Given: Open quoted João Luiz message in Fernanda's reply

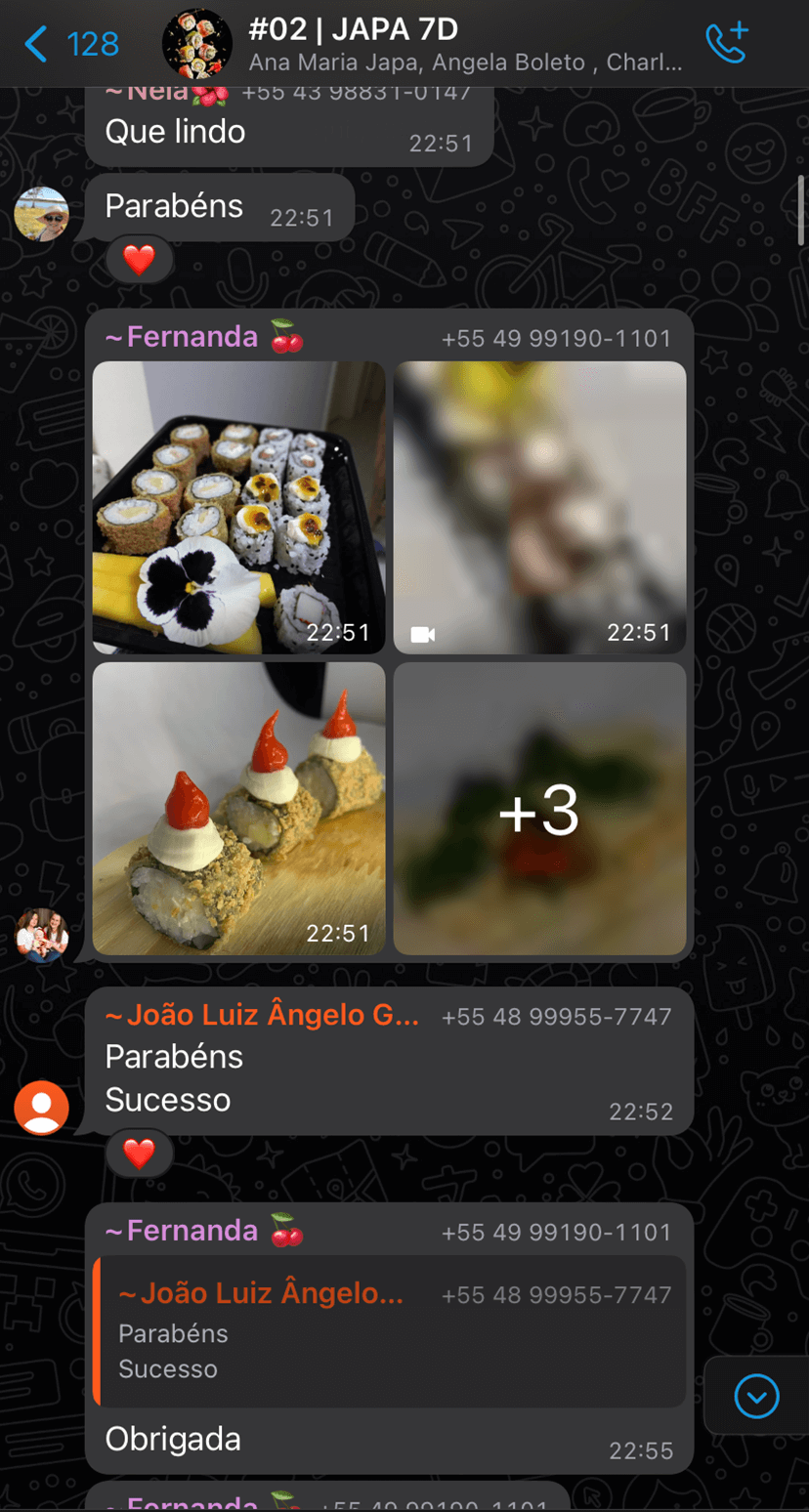Looking at the screenshot, I should tap(389, 1330).
